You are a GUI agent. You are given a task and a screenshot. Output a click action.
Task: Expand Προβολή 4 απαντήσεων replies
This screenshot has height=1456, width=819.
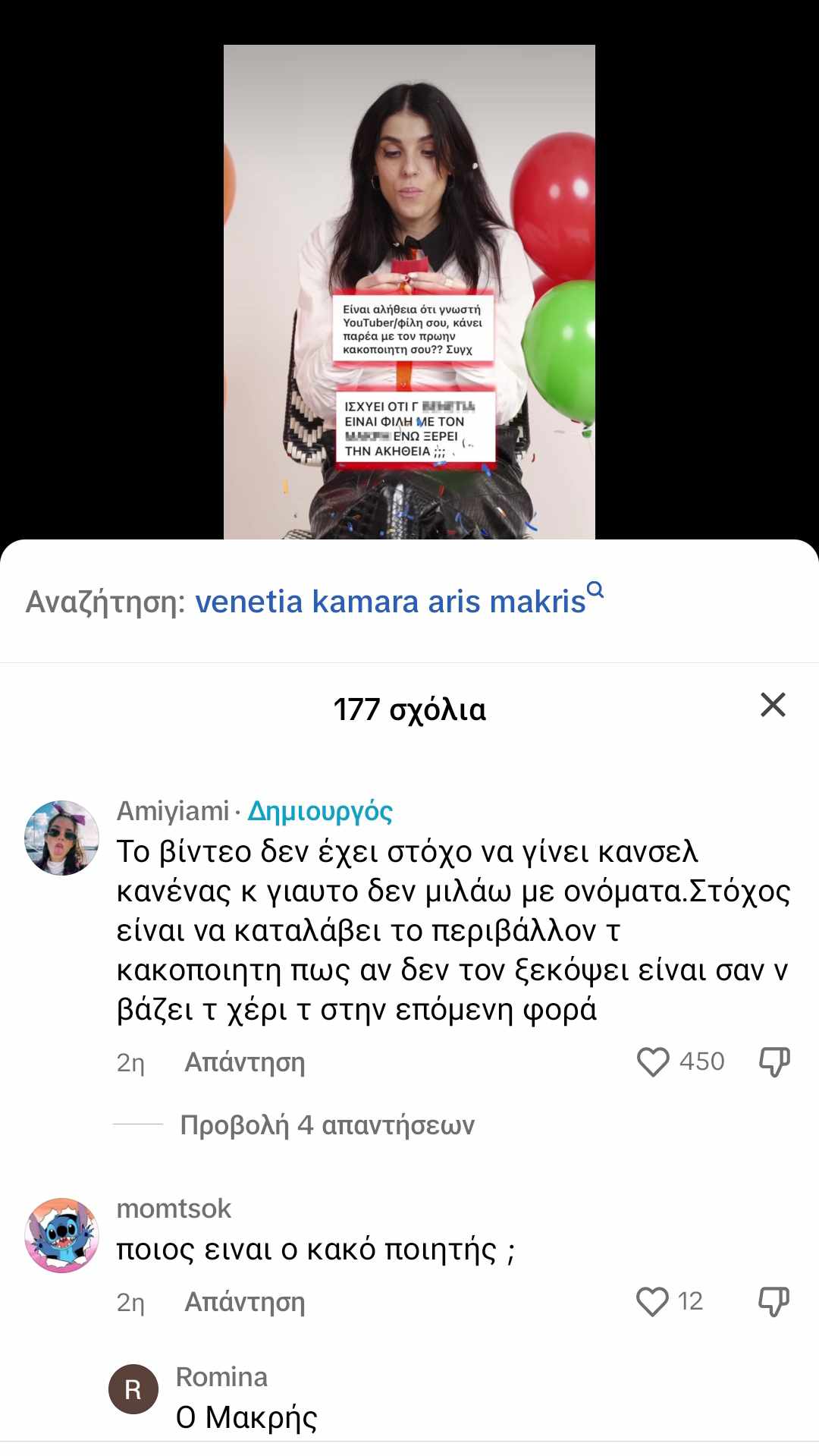pyautogui.click(x=327, y=1124)
